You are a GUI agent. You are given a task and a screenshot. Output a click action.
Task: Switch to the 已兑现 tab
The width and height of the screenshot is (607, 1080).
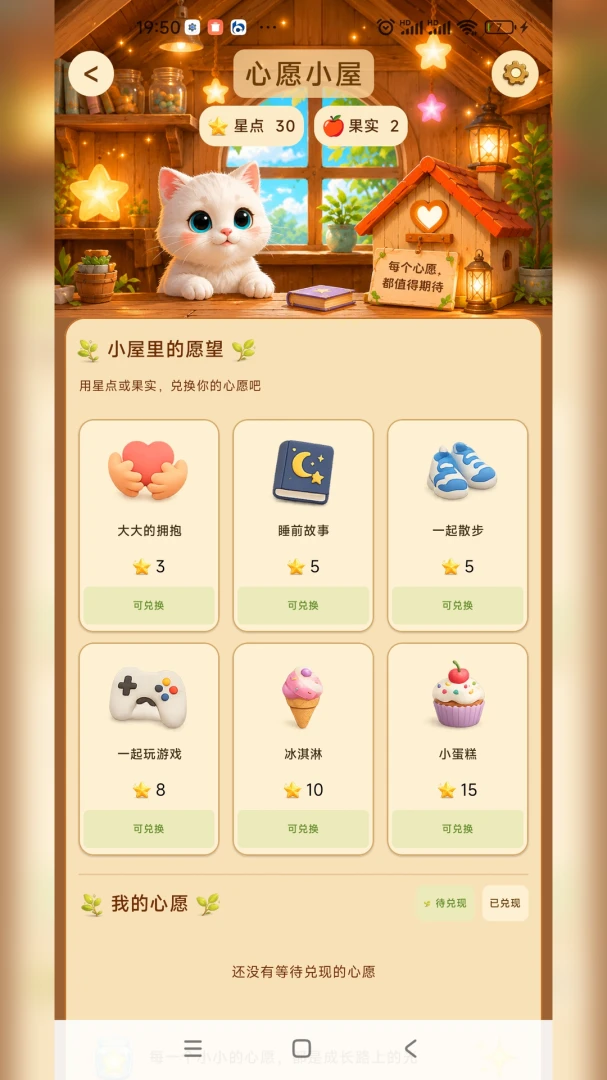(505, 903)
